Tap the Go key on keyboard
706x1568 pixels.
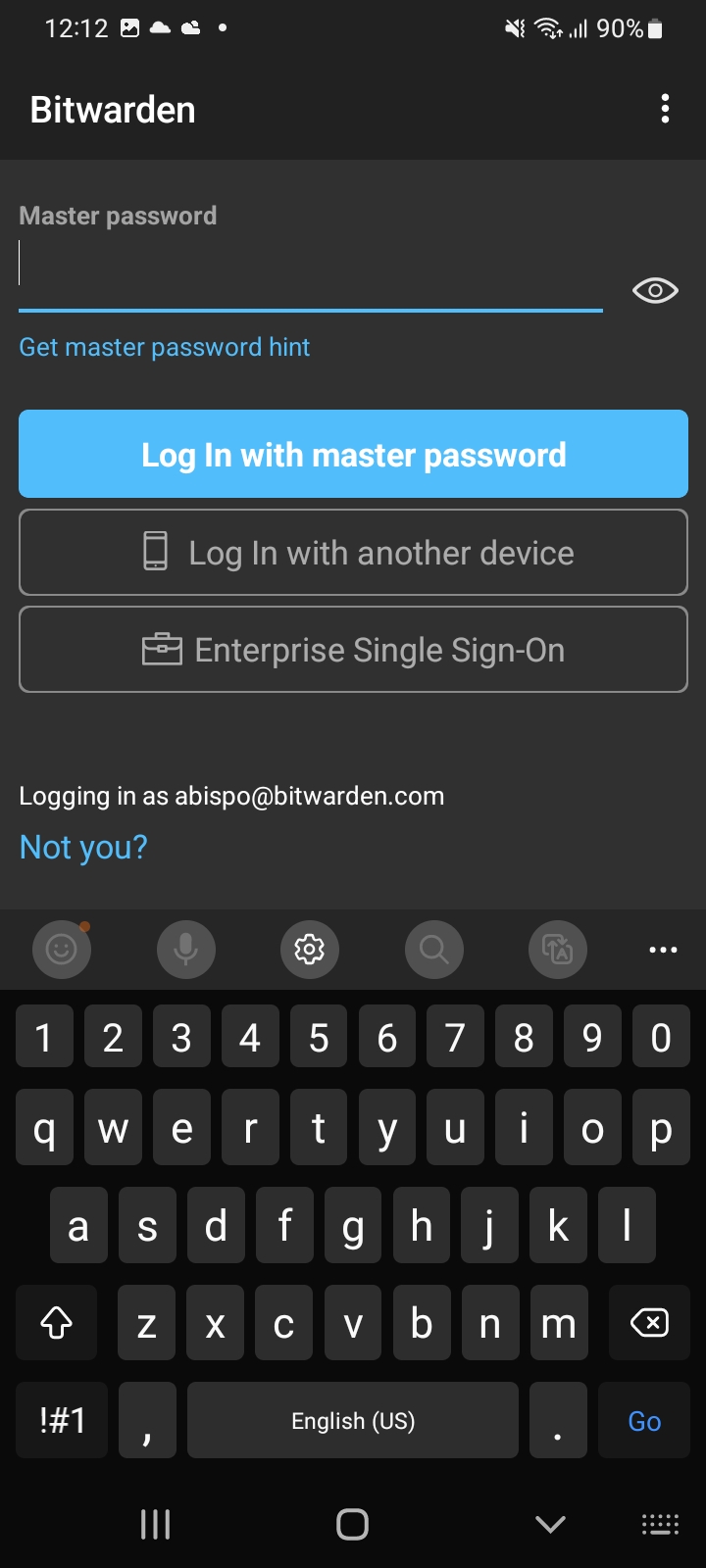click(x=644, y=1421)
